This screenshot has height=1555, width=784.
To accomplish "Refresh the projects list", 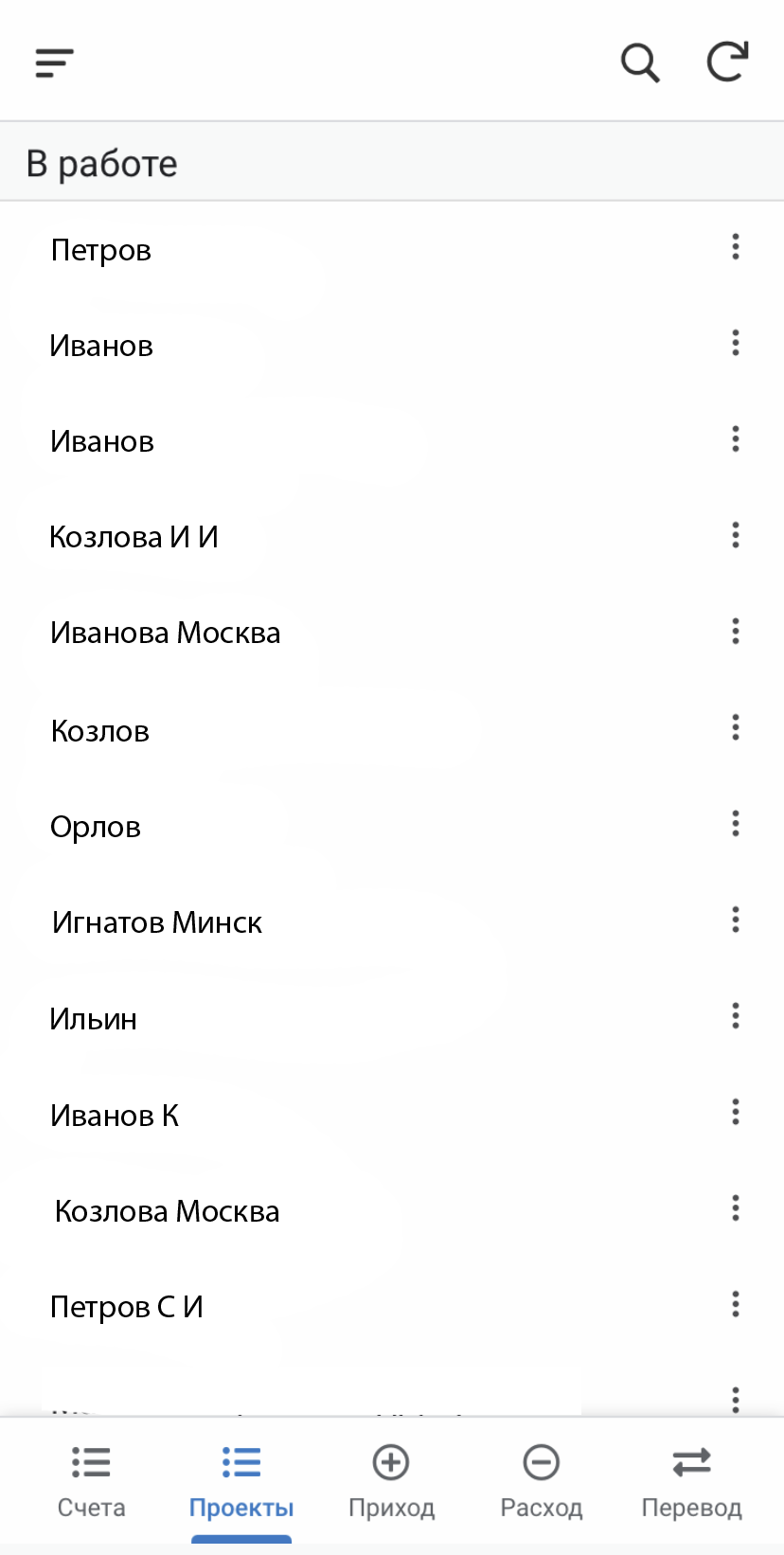I will pos(727,62).
